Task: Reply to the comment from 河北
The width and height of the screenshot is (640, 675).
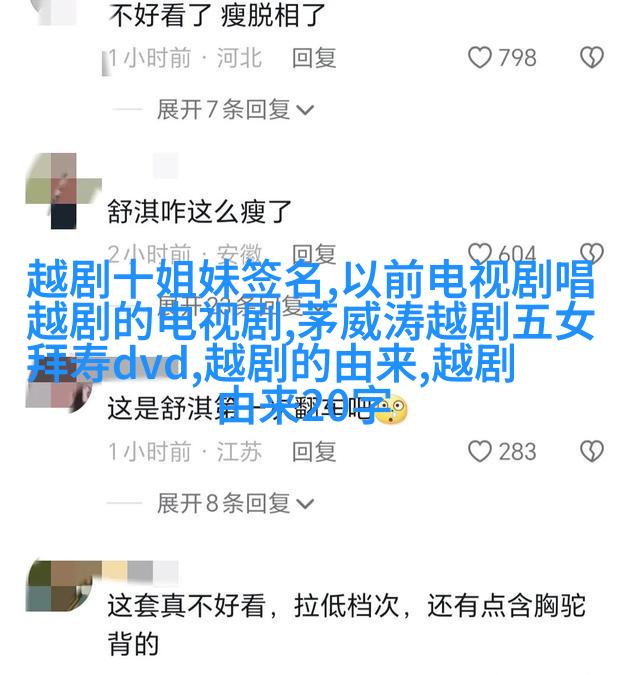Action: [314, 57]
